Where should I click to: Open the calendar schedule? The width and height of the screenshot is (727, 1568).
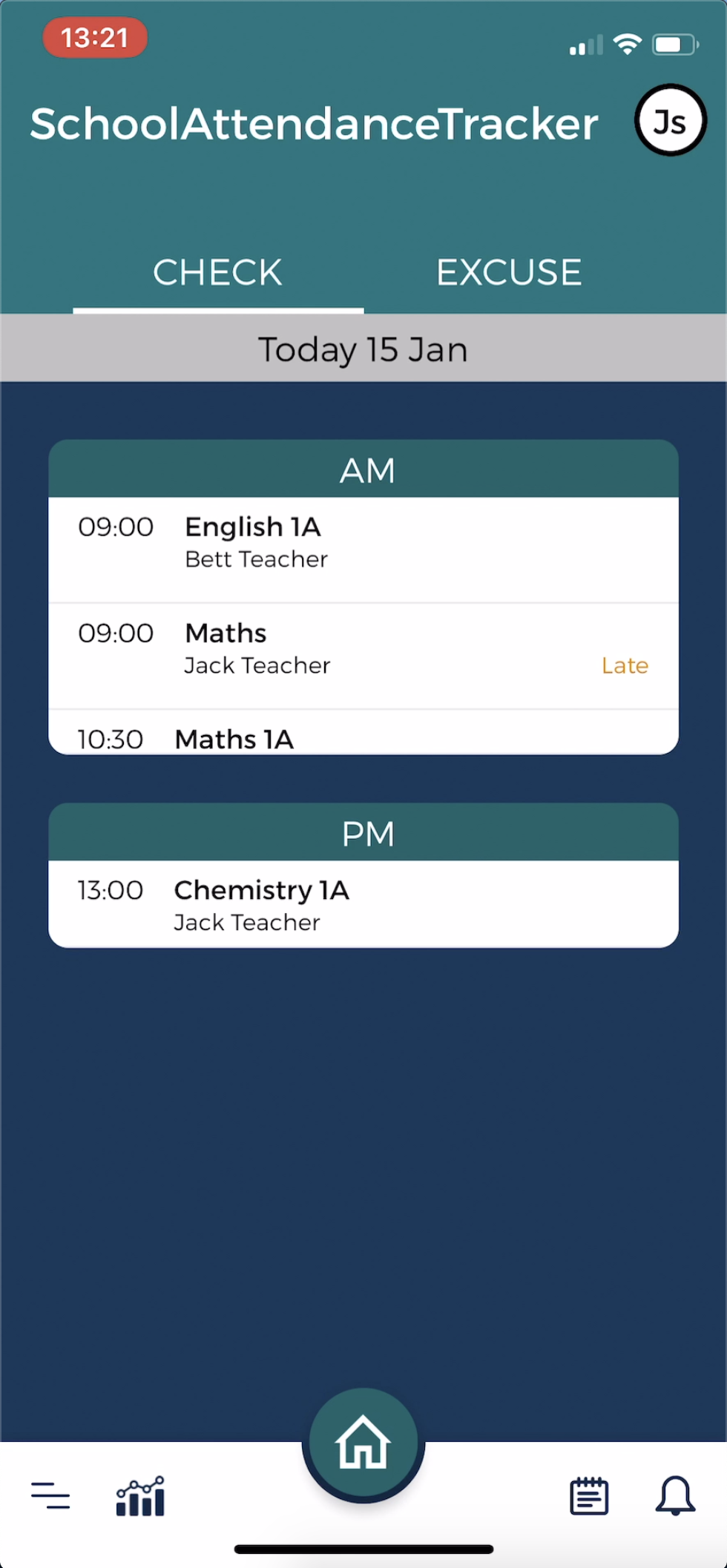(589, 1495)
